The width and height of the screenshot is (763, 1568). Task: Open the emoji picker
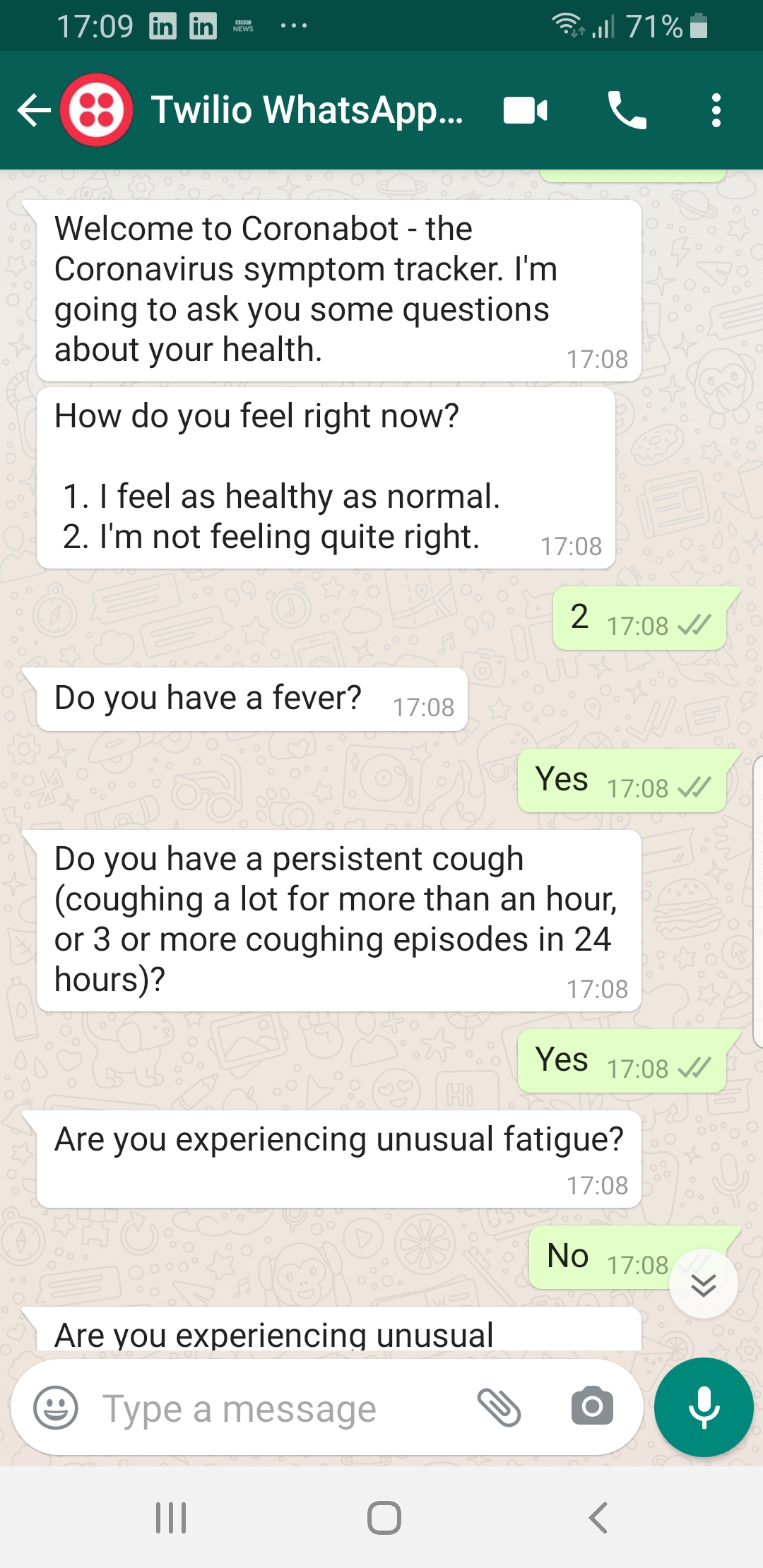56,1408
